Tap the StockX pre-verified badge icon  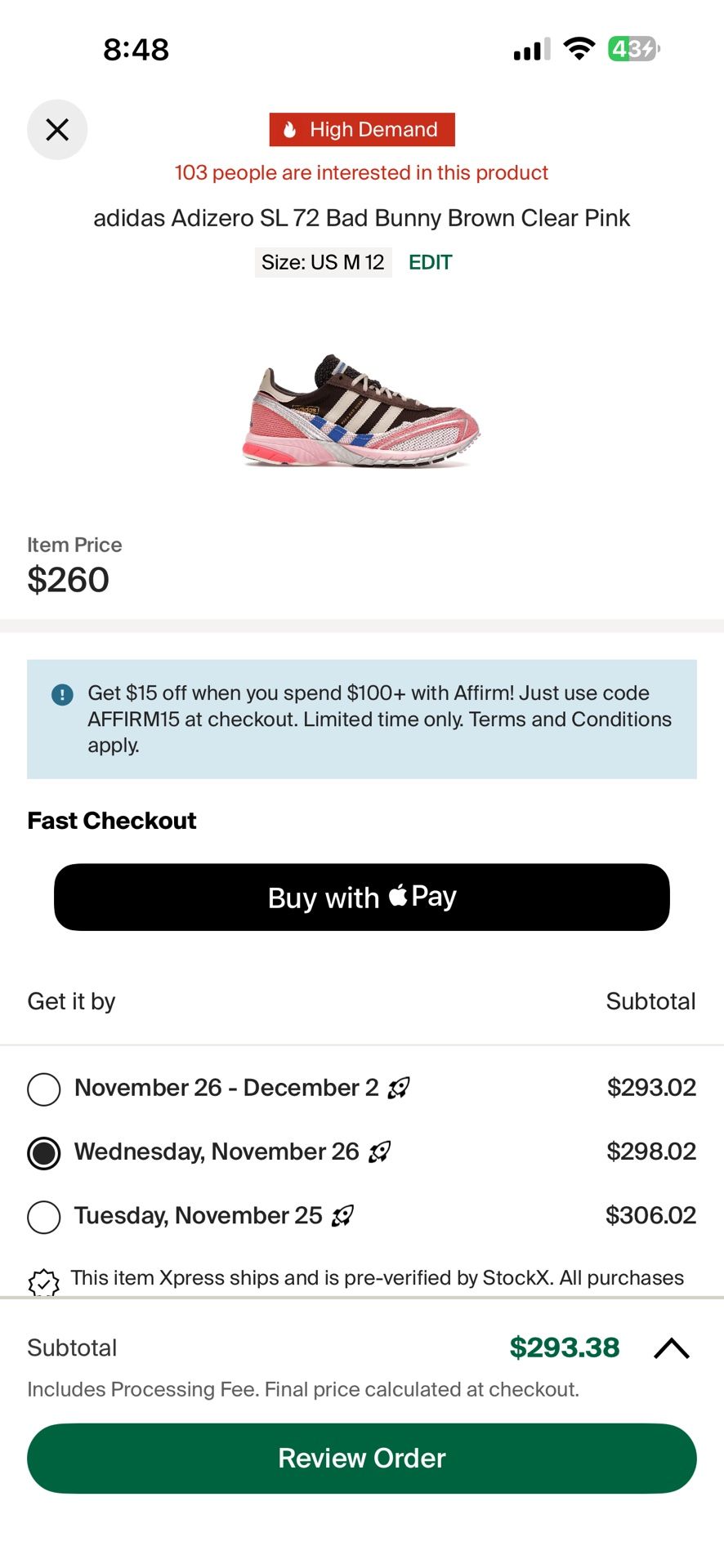(x=45, y=1281)
